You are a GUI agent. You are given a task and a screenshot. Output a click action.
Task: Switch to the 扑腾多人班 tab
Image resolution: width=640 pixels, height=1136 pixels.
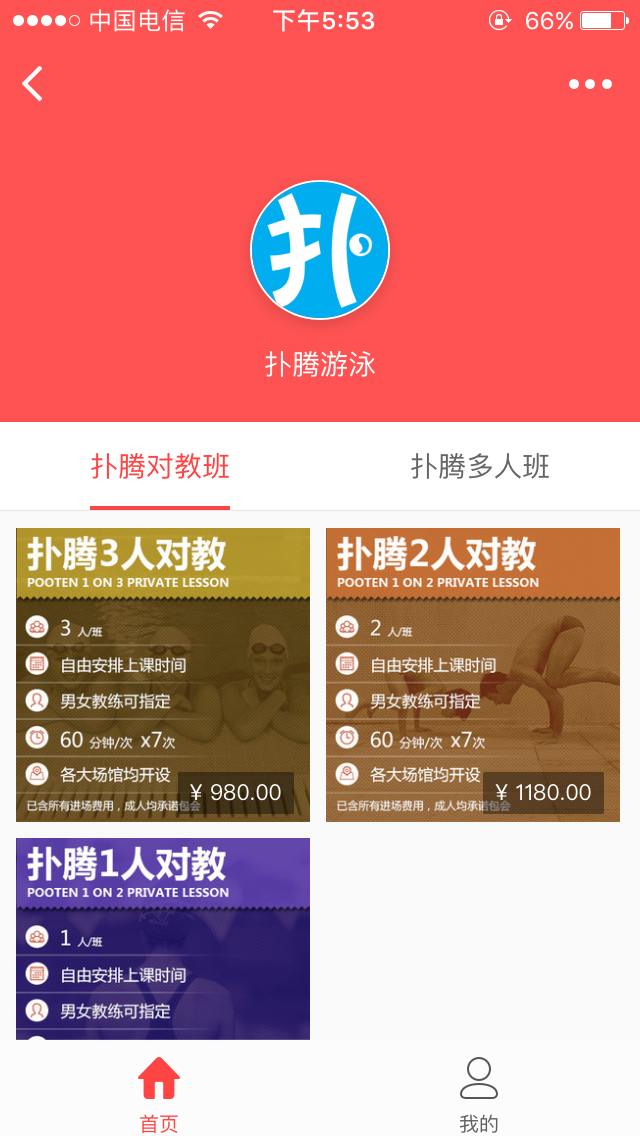pos(480,466)
